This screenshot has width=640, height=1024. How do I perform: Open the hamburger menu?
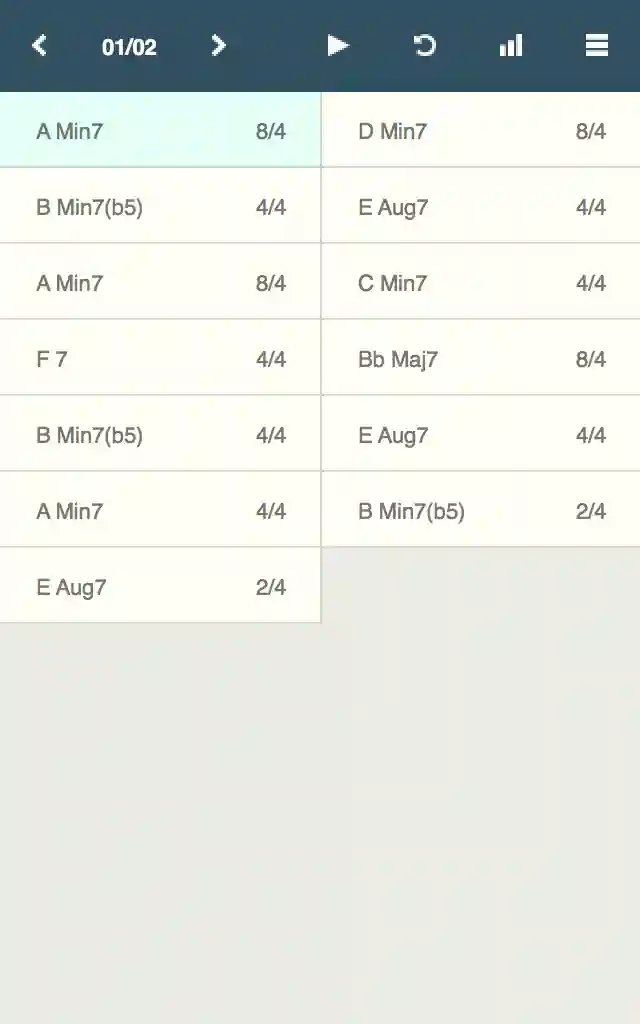click(597, 46)
